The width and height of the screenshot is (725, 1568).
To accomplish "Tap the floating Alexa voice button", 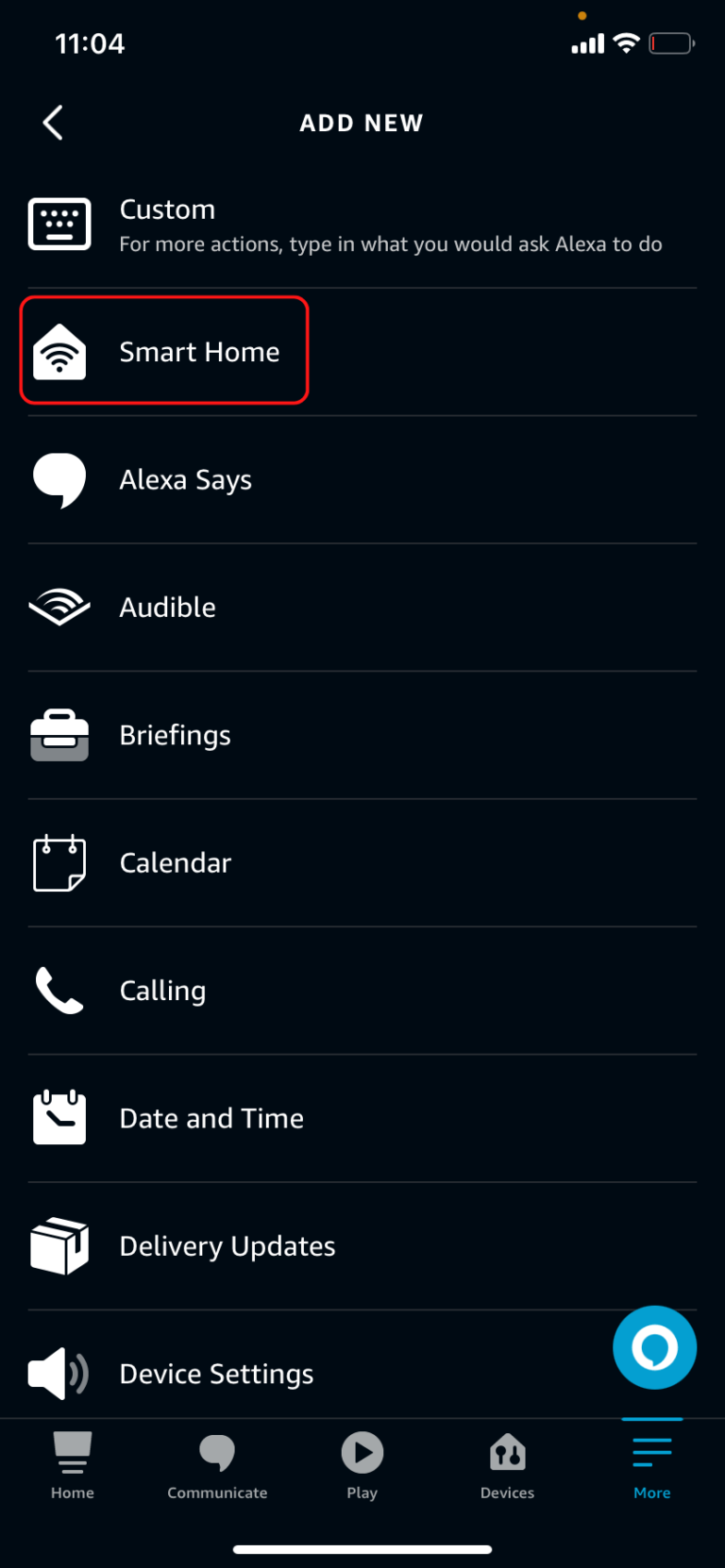I will (654, 1347).
